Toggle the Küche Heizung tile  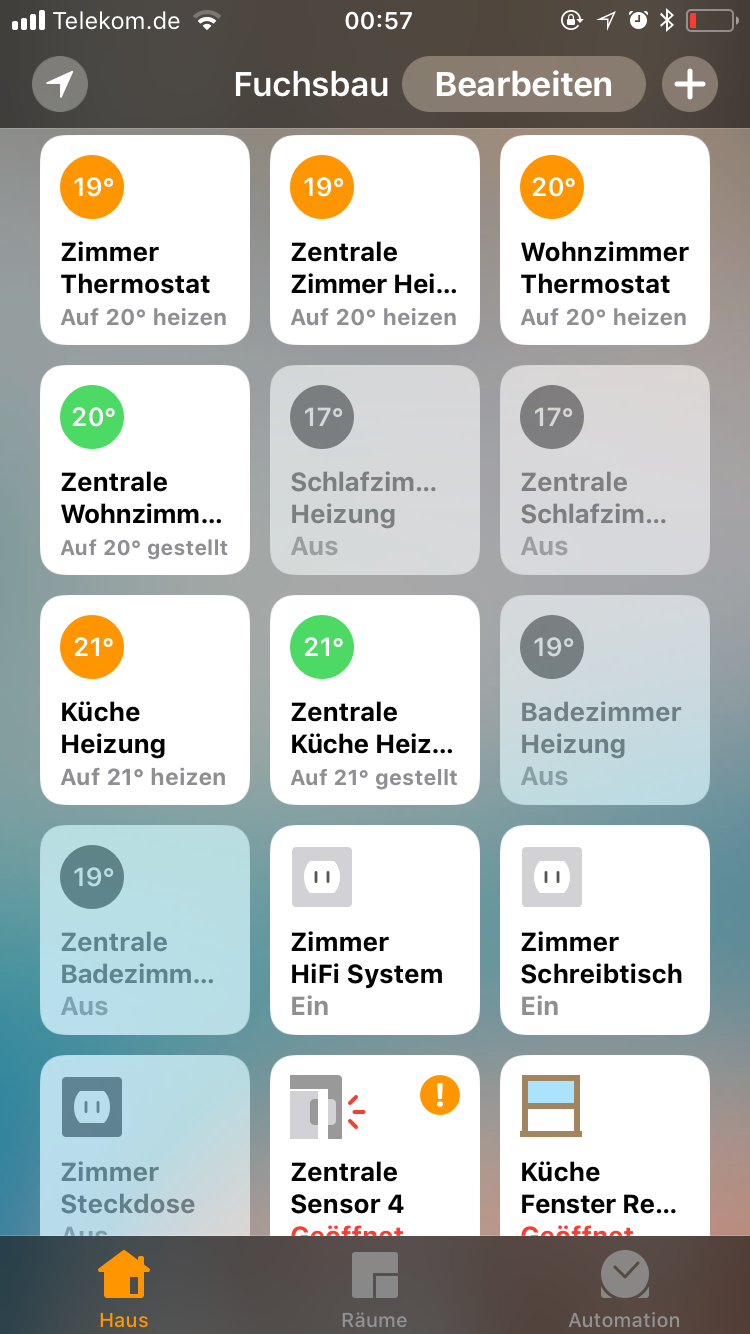pos(145,700)
